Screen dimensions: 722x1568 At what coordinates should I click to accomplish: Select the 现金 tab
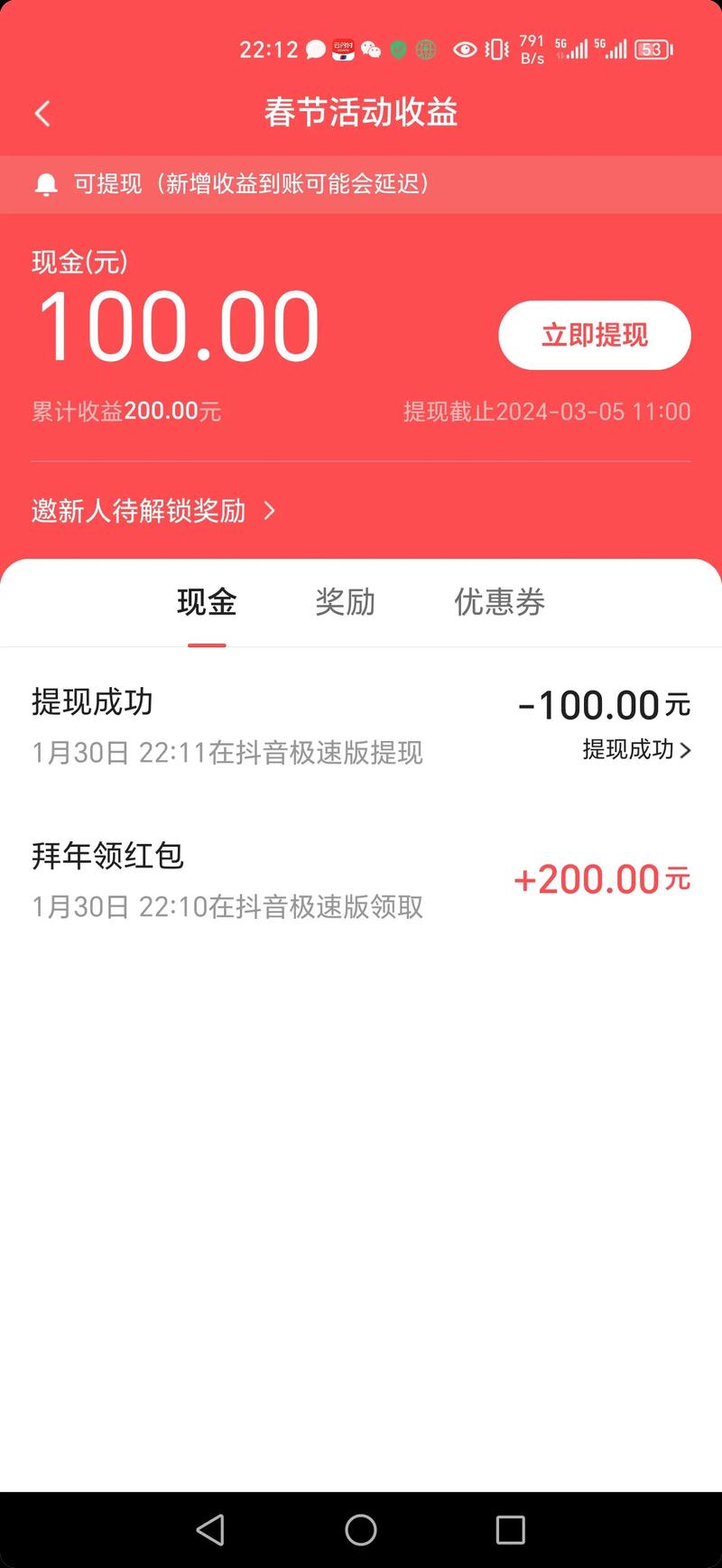207,602
